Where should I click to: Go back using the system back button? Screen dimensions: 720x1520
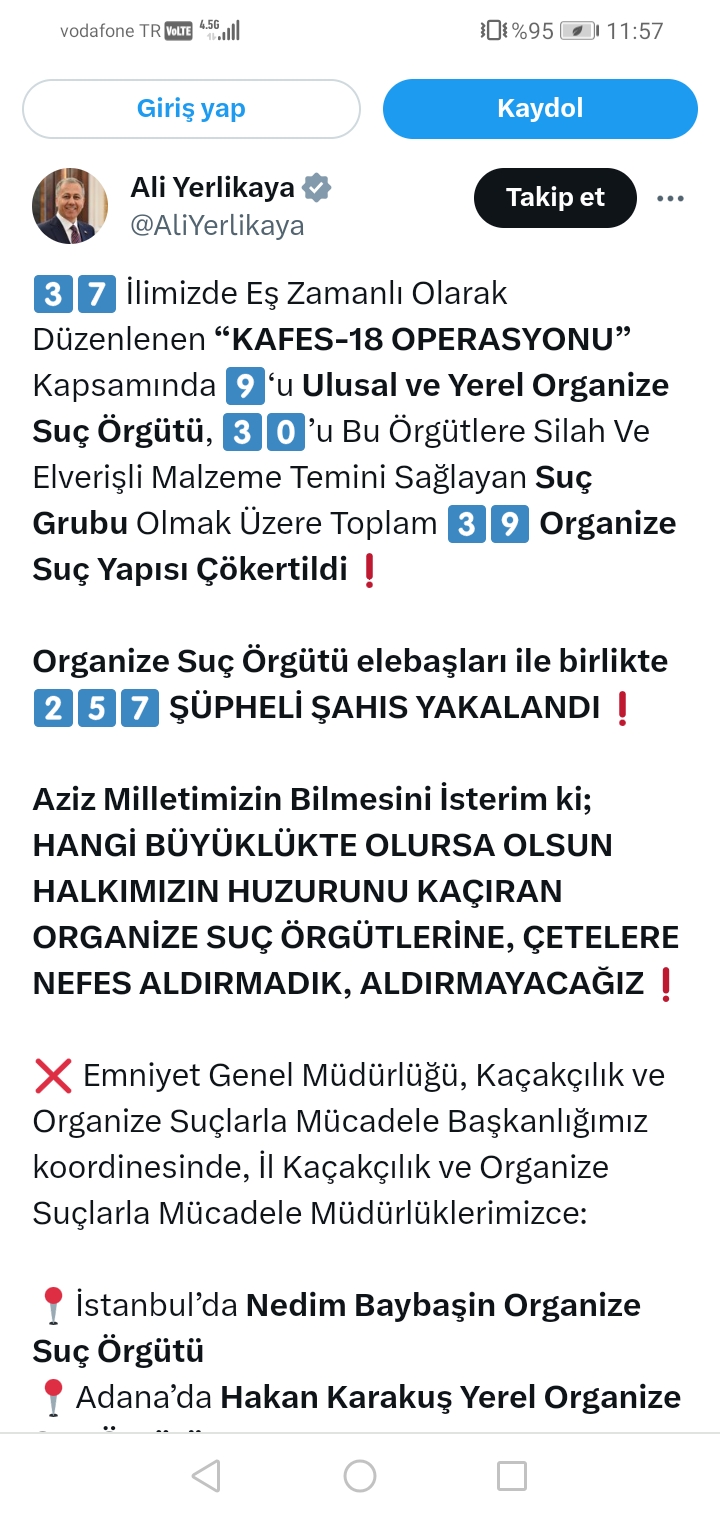206,1476
